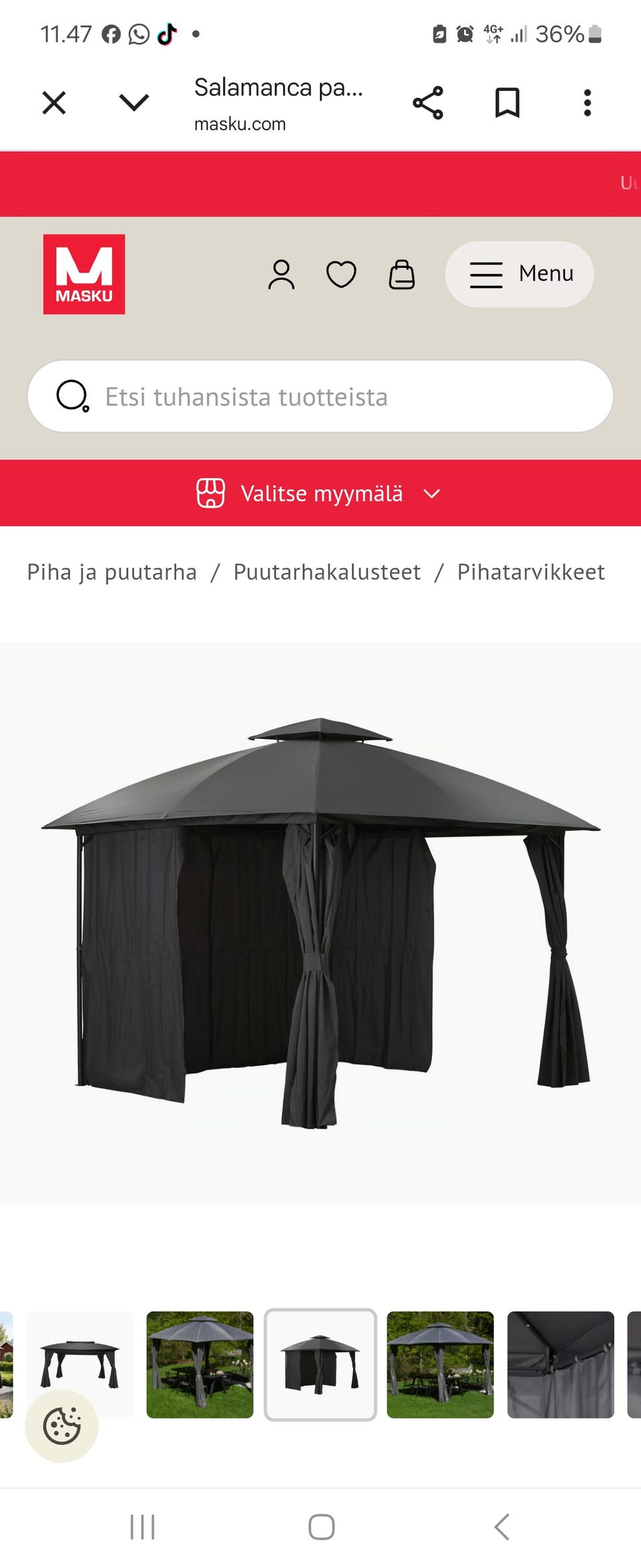Click the MASKU logo
This screenshot has height=1568, width=641.
84,274
